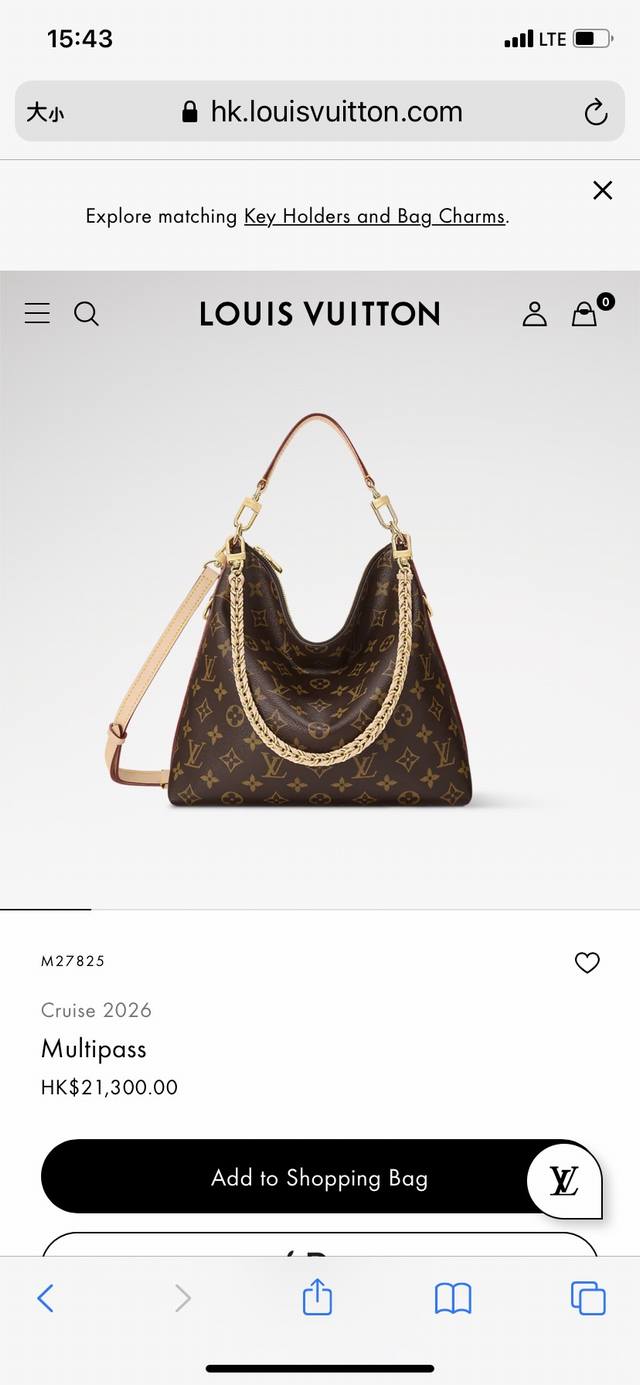Open the site search icon

click(87, 314)
